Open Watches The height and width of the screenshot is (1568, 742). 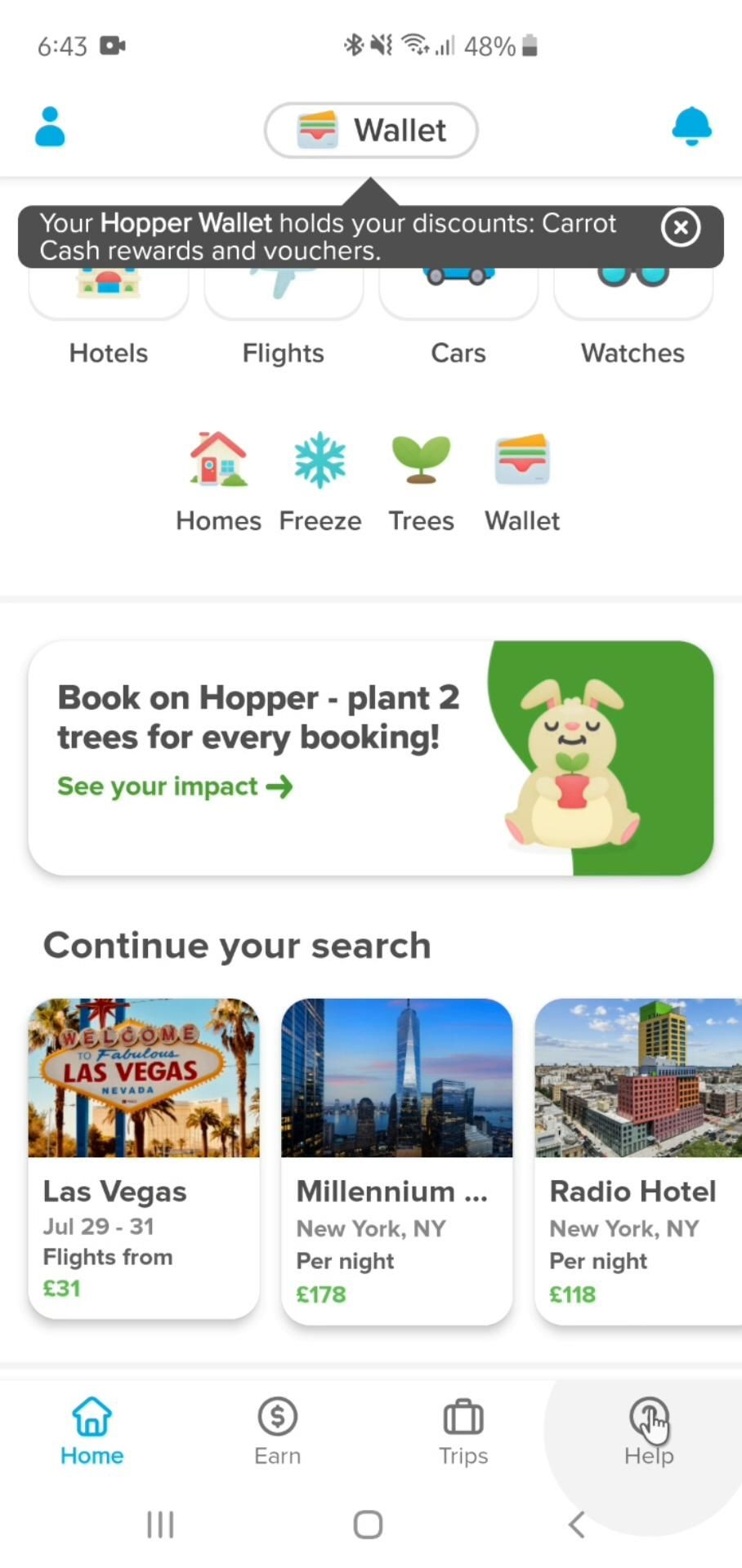click(632, 327)
